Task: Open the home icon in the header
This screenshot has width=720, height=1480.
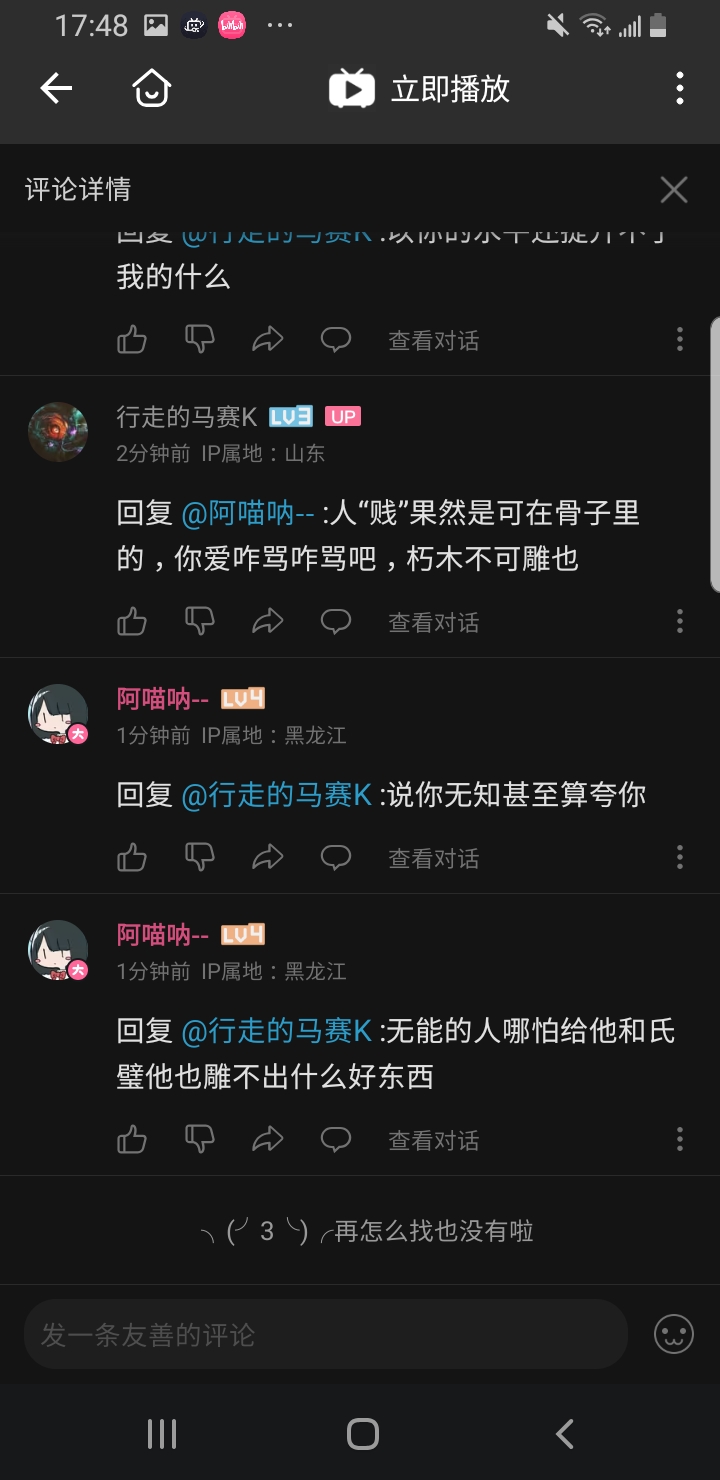Action: point(152,89)
